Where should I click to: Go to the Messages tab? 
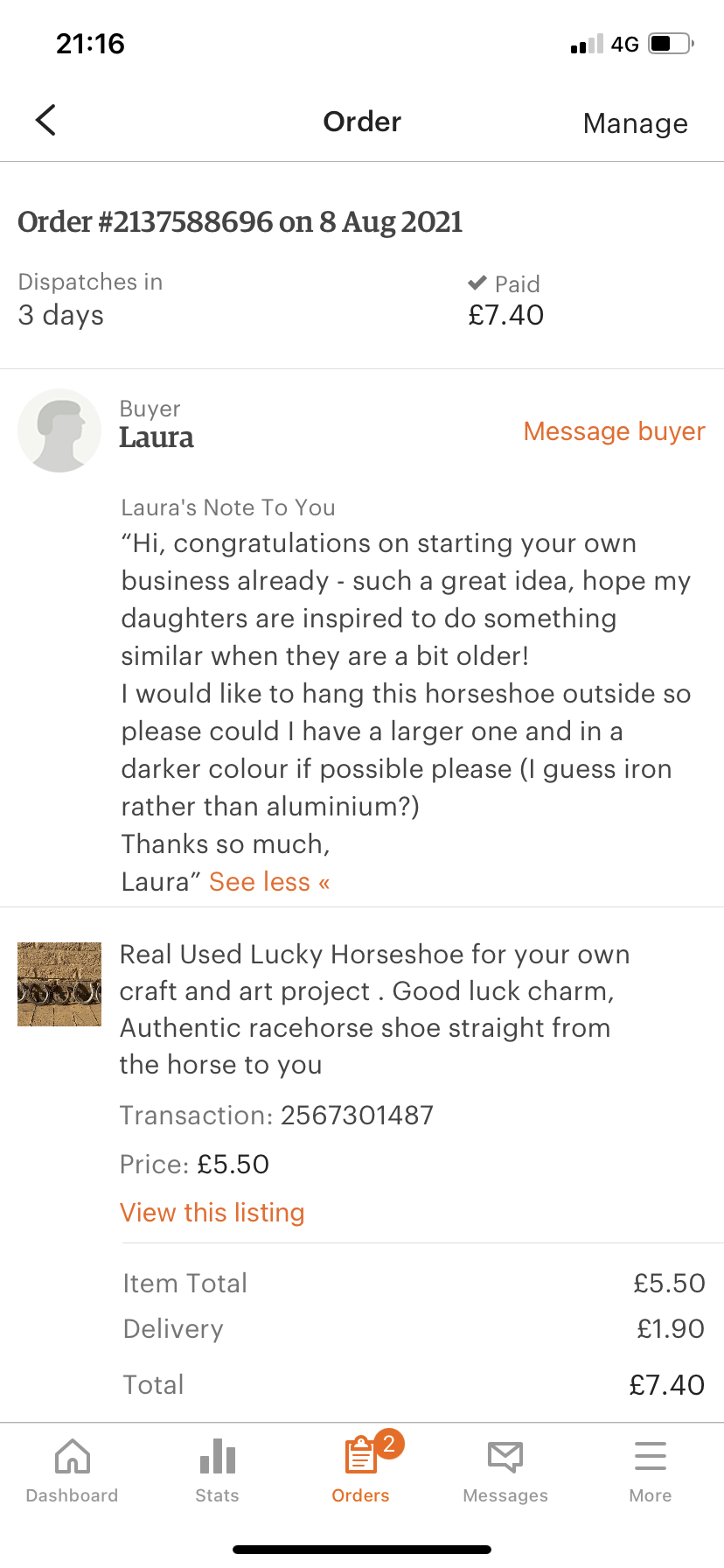pyautogui.click(x=505, y=1471)
